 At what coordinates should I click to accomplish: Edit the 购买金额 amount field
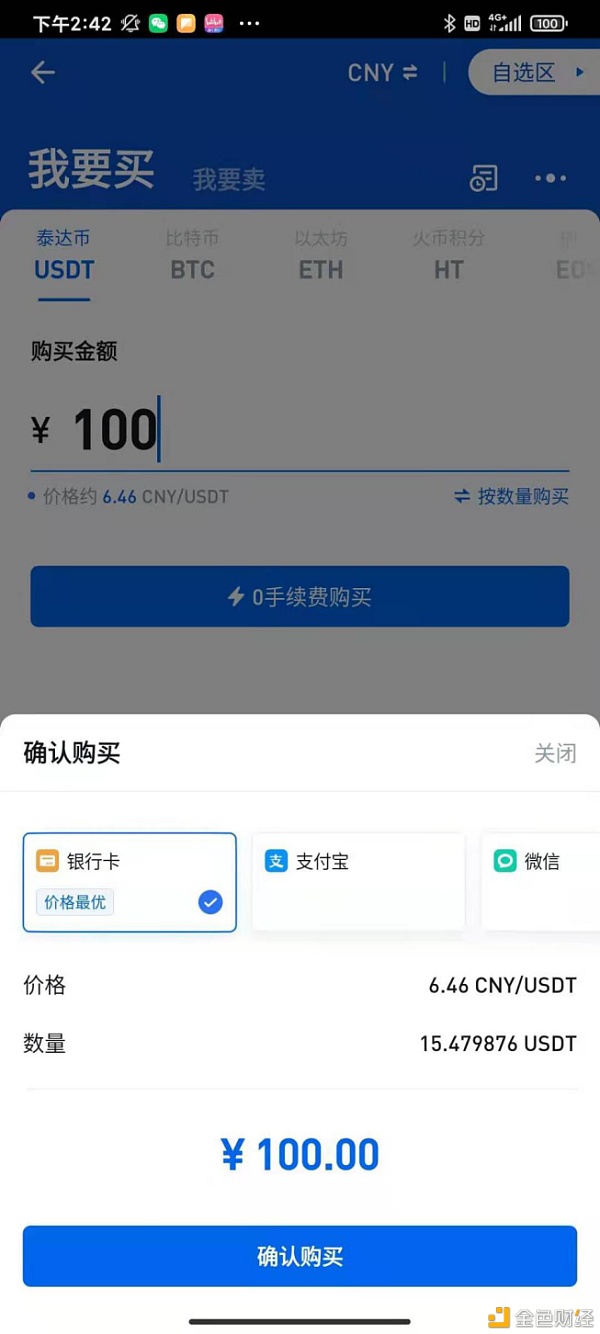[300, 430]
